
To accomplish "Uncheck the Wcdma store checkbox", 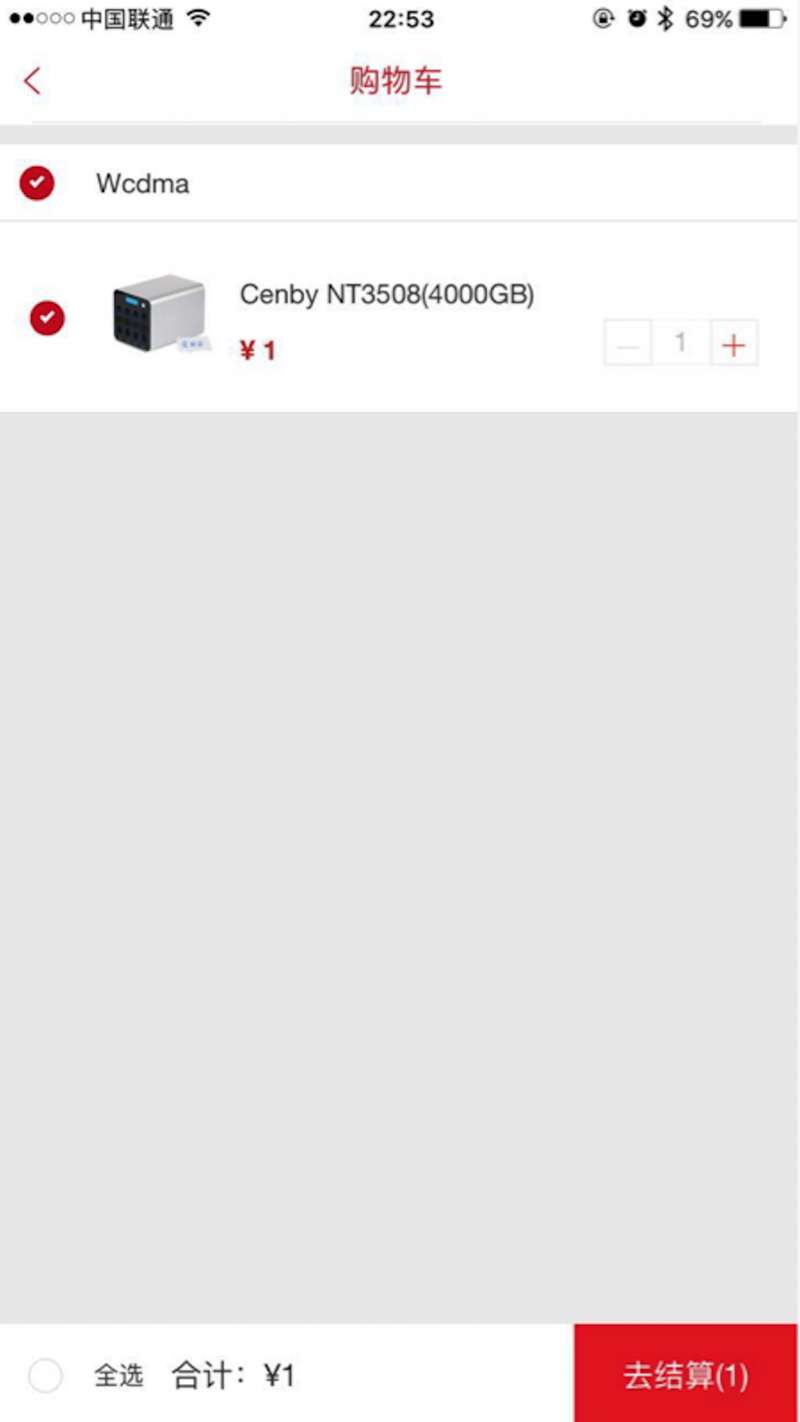I will (37, 183).
